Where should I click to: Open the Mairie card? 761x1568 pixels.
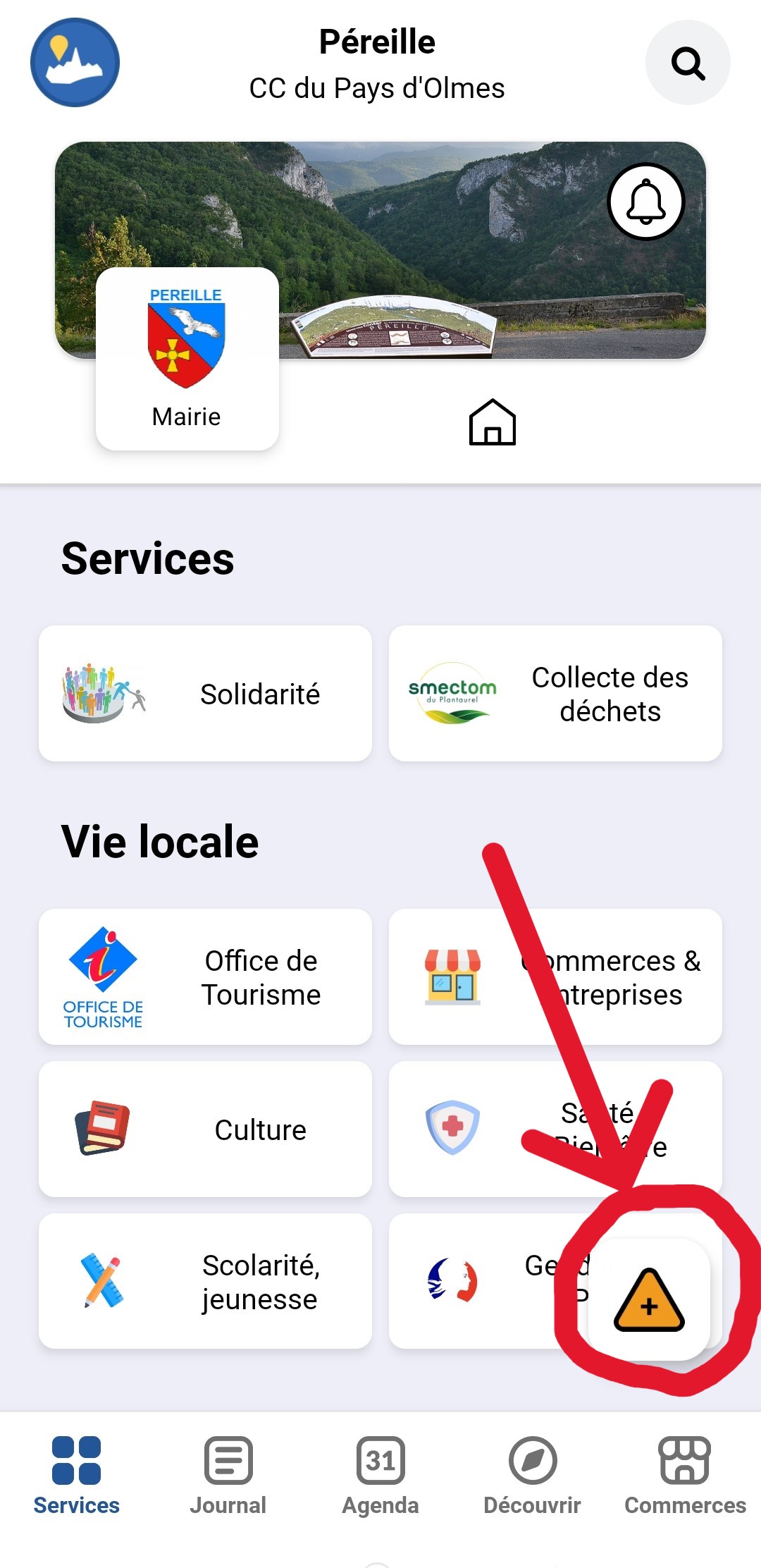tap(187, 358)
